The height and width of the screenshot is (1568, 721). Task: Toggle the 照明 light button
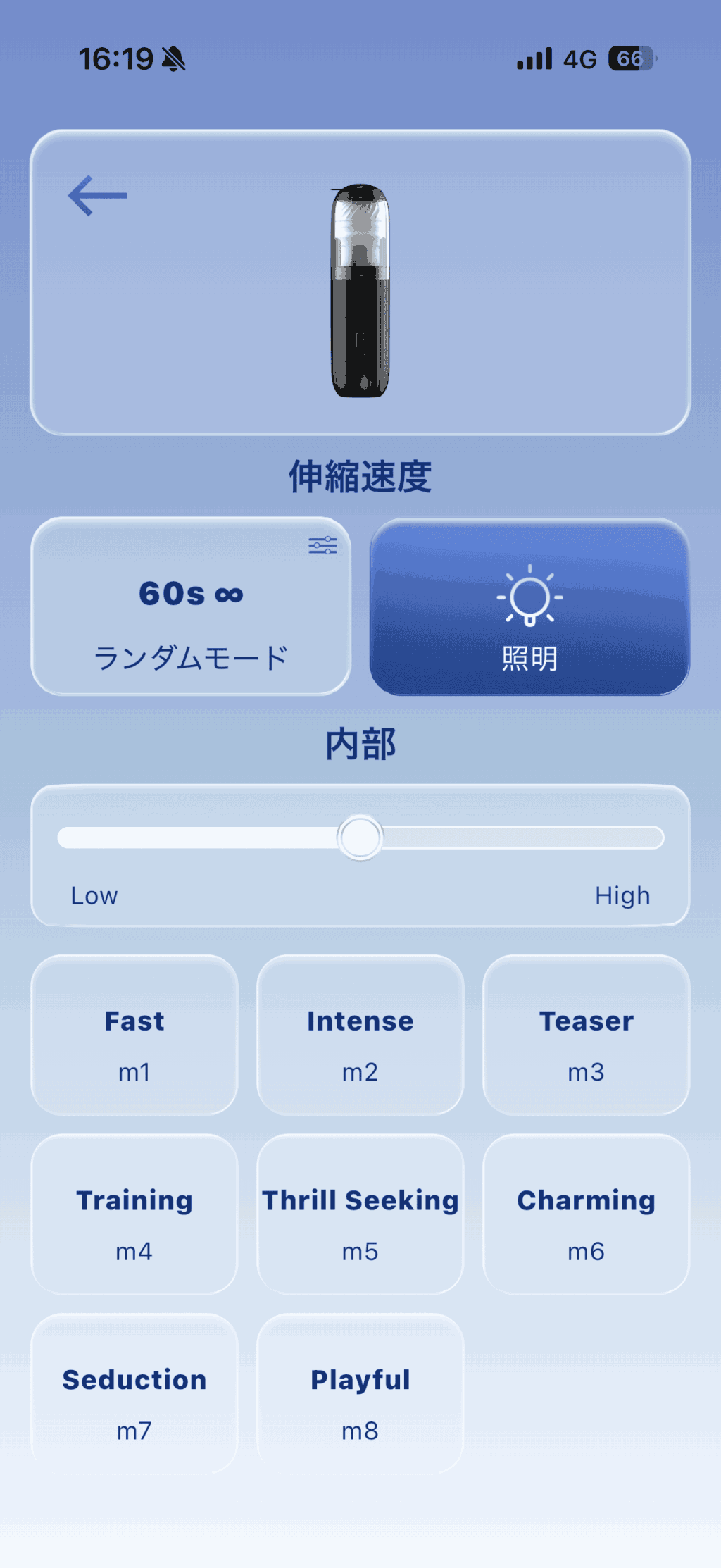click(x=529, y=606)
